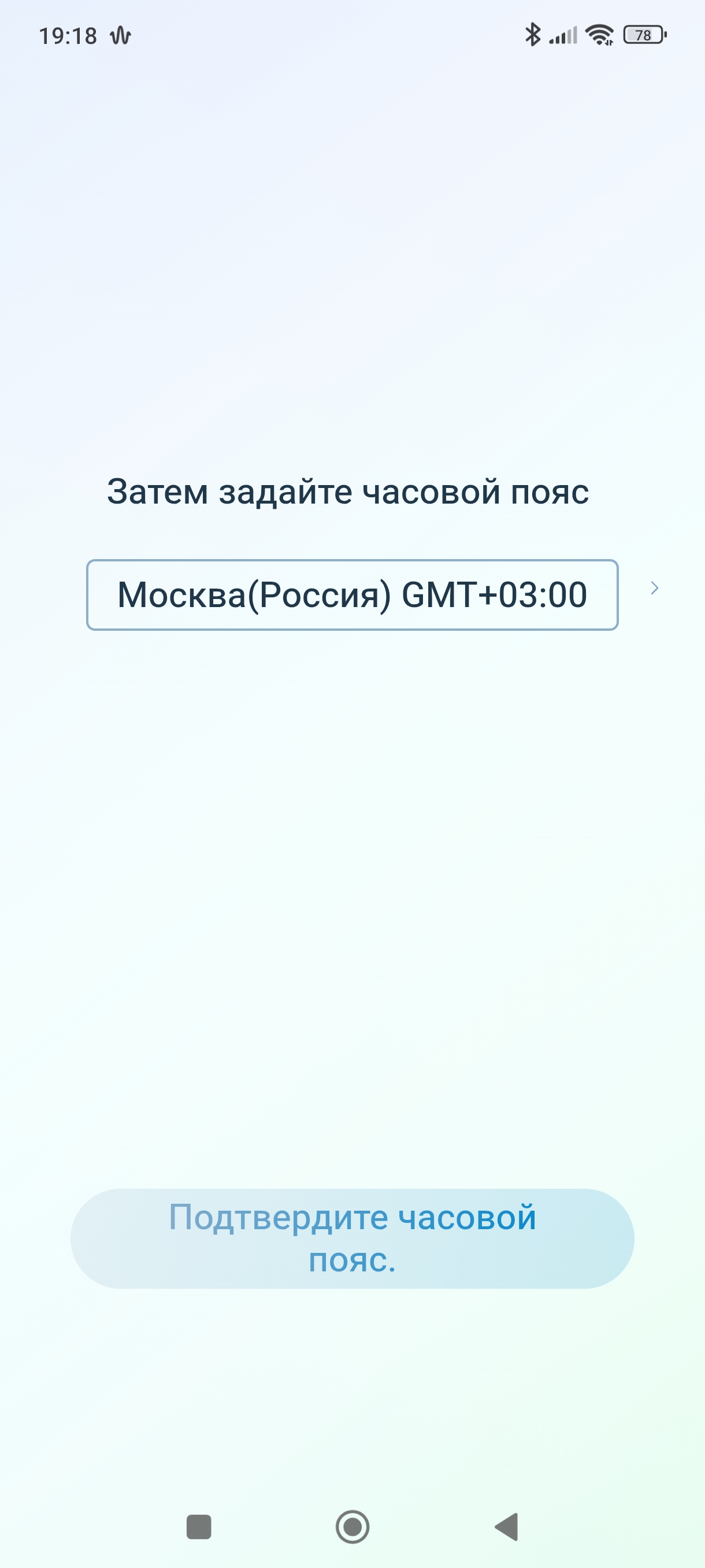Image resolution: width=705 pixels, height=1568 pixels.
Task: Go back using the system back button
Action: click(x=507, y=1526)
